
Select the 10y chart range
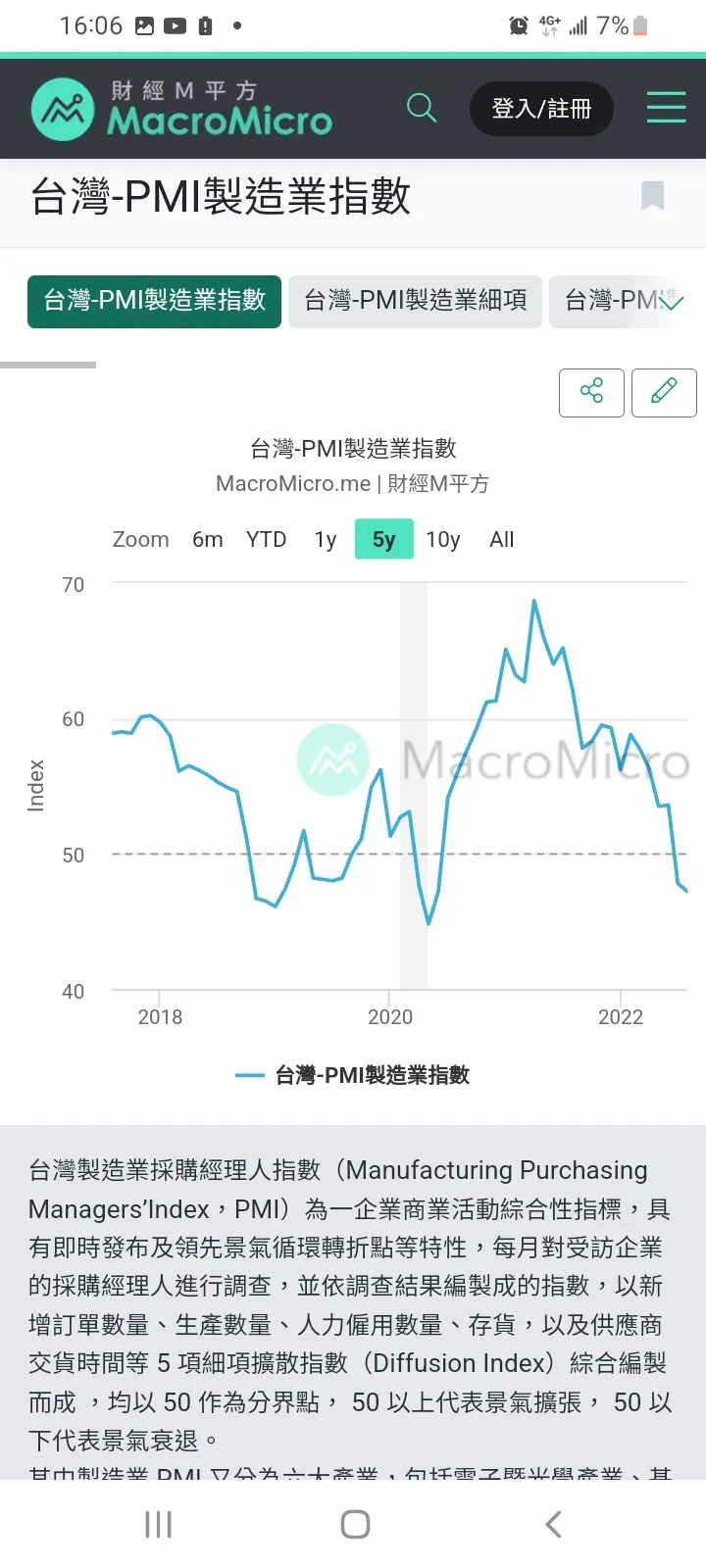click(x=443, y=539)
